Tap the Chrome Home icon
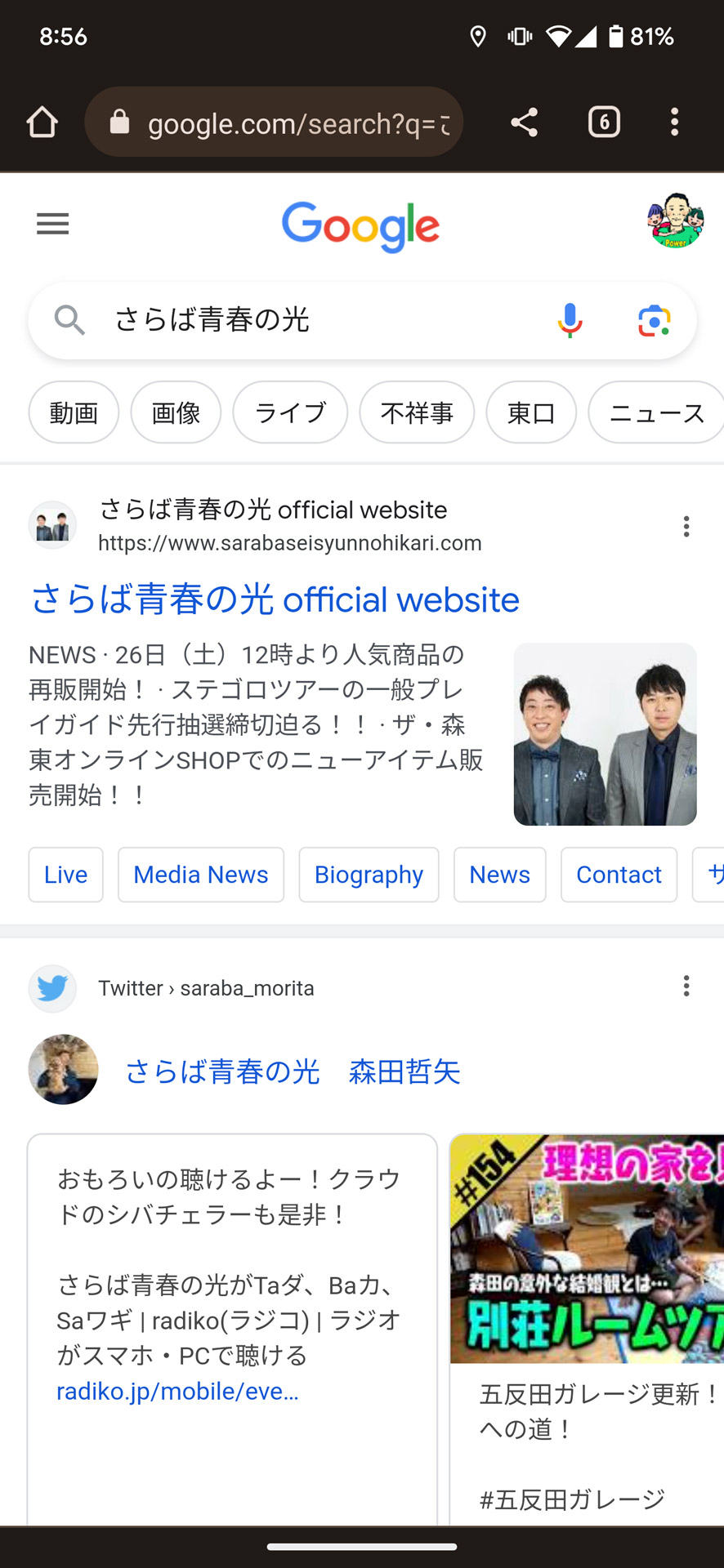This screenshot has width=724, height=1568. [42, 122]
